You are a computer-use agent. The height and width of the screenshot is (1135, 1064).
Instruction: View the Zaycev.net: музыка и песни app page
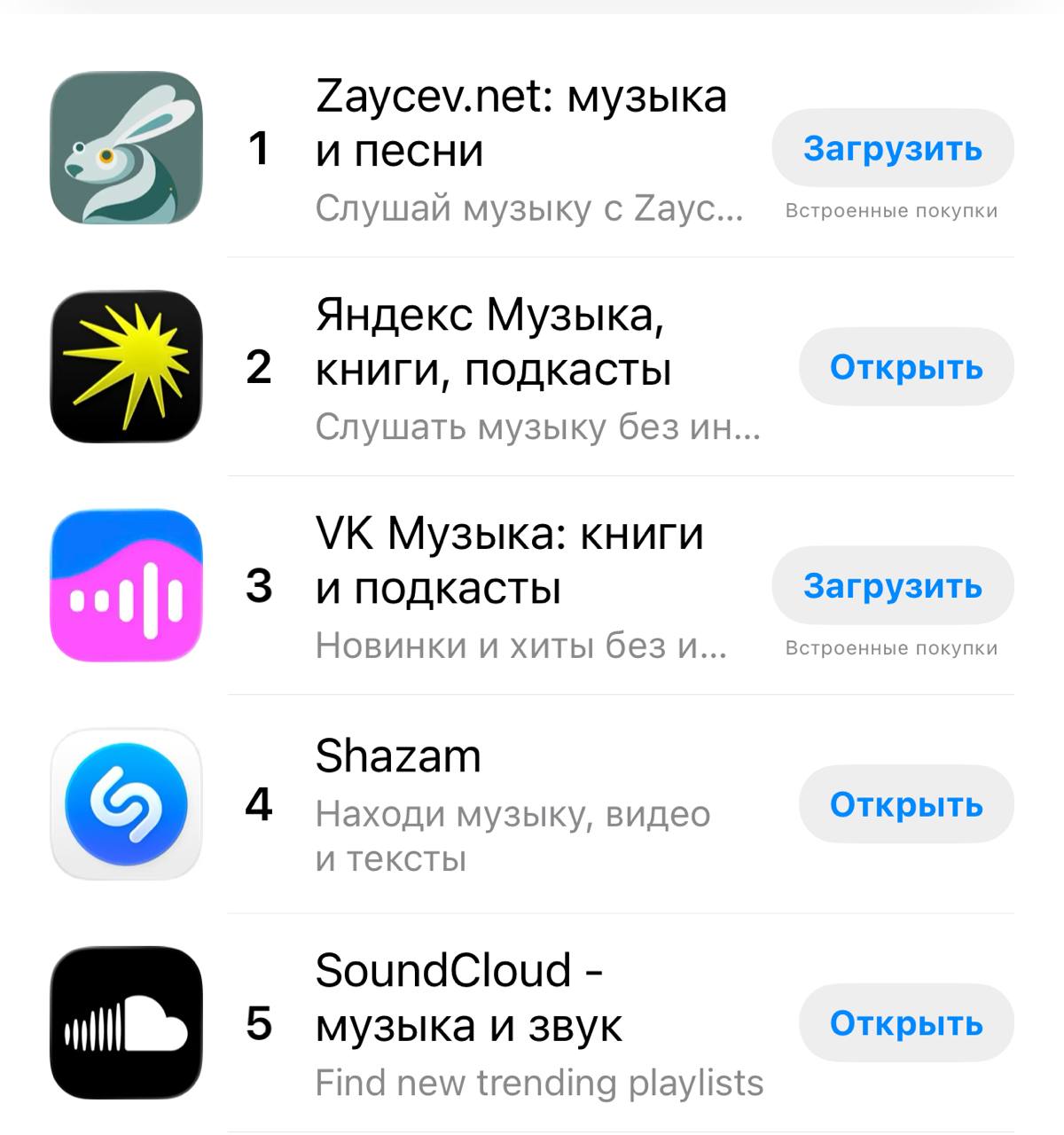pyautogui.click(x=521, y=123)
